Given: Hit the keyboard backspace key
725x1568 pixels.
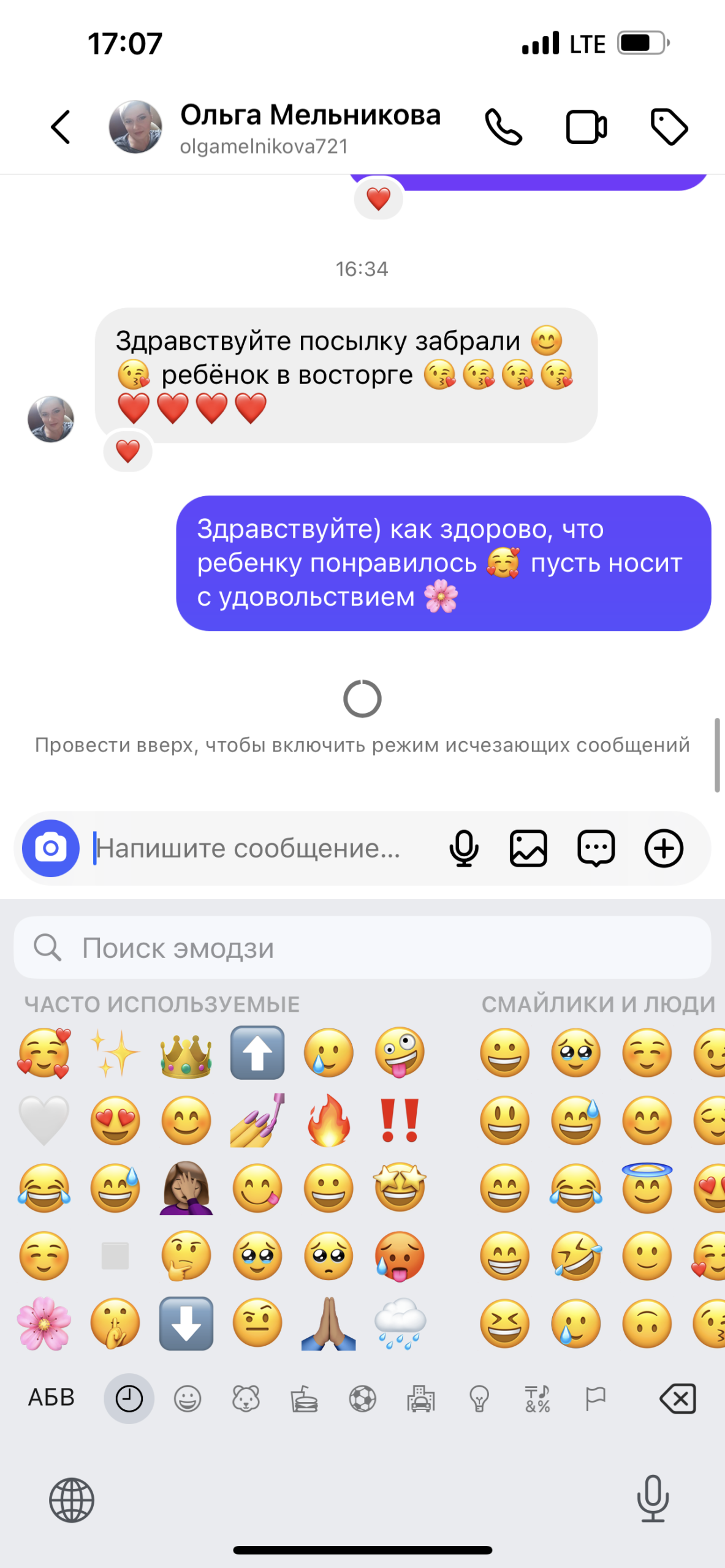Looking at the screenshot, I should point(678,1399).
